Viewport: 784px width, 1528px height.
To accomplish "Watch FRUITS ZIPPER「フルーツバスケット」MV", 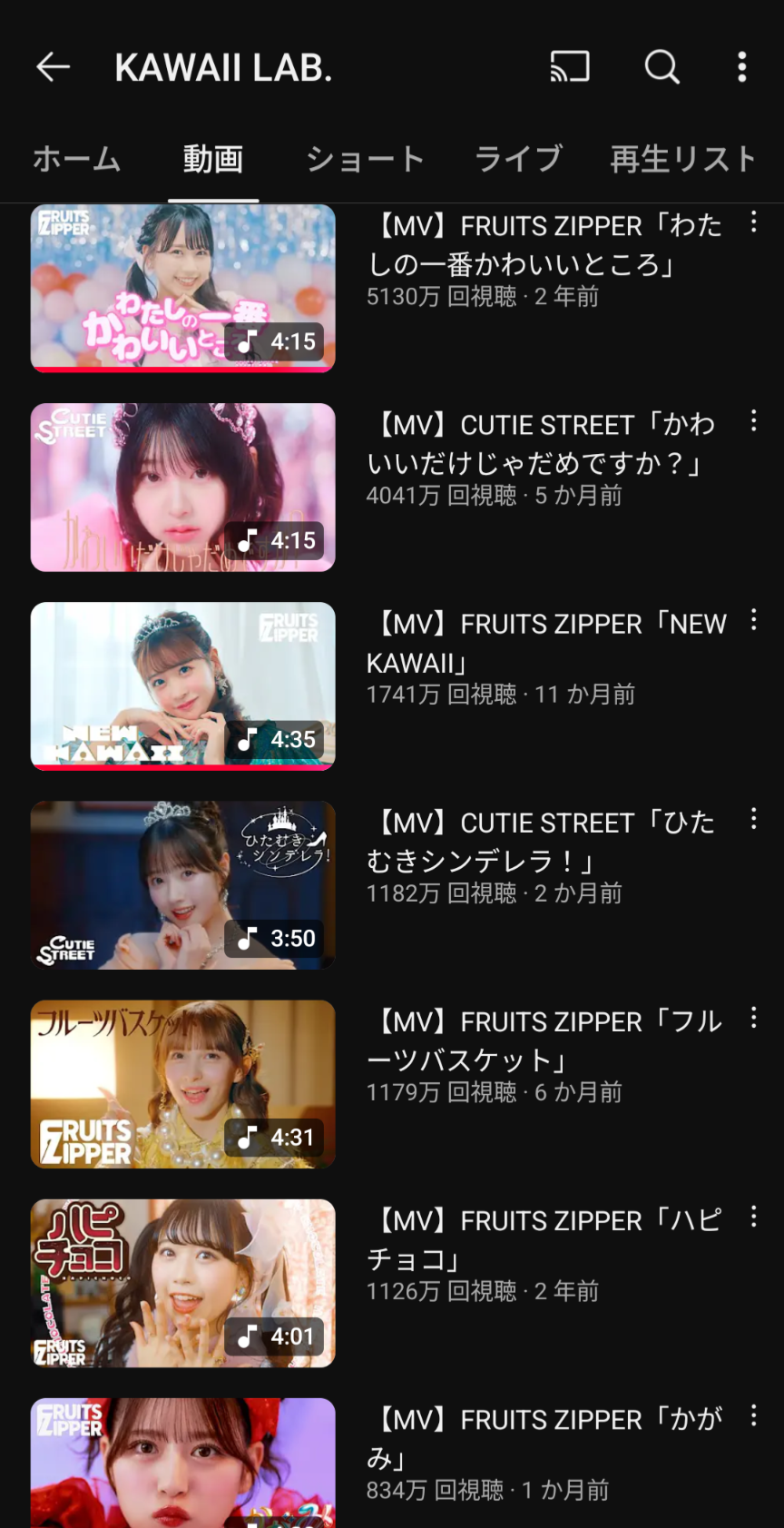I will coord(183,1084).
